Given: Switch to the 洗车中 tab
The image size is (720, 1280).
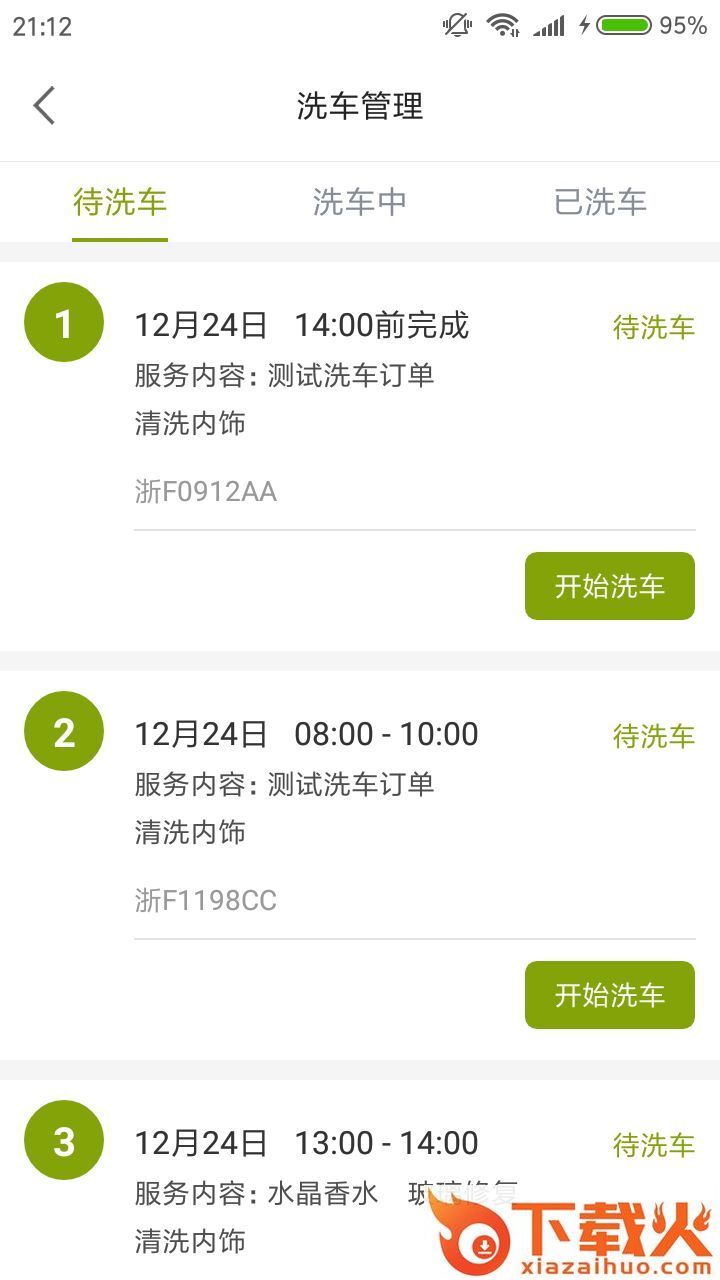Looking at the screenshot, I should (360, 202).
